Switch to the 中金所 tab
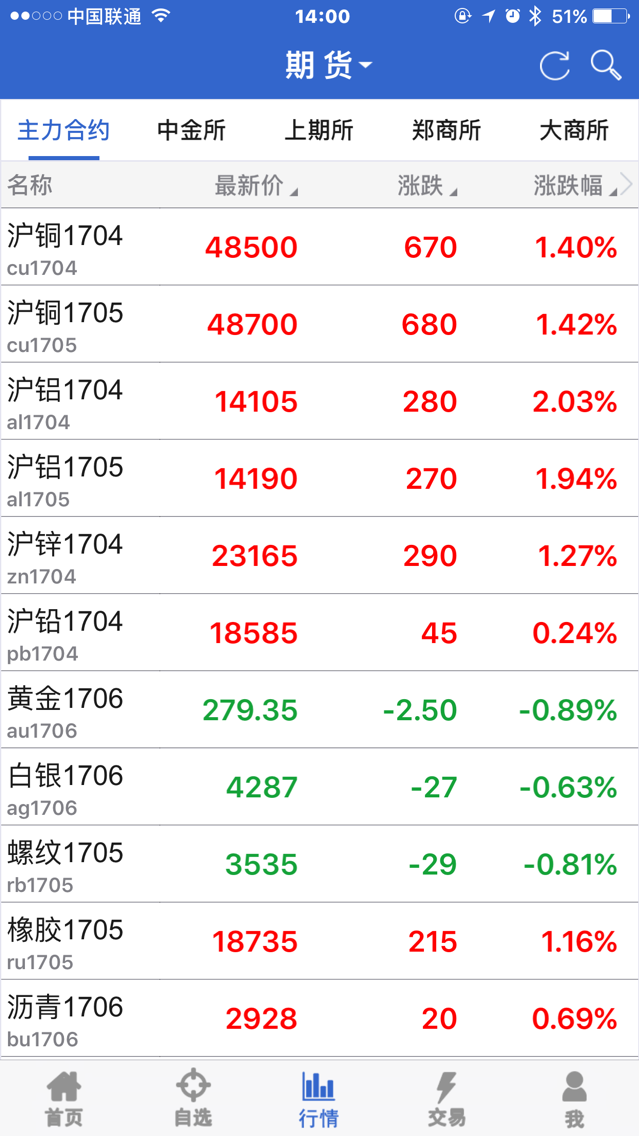The width and height of the screenshot is (639, 1136). pos(191,130)
